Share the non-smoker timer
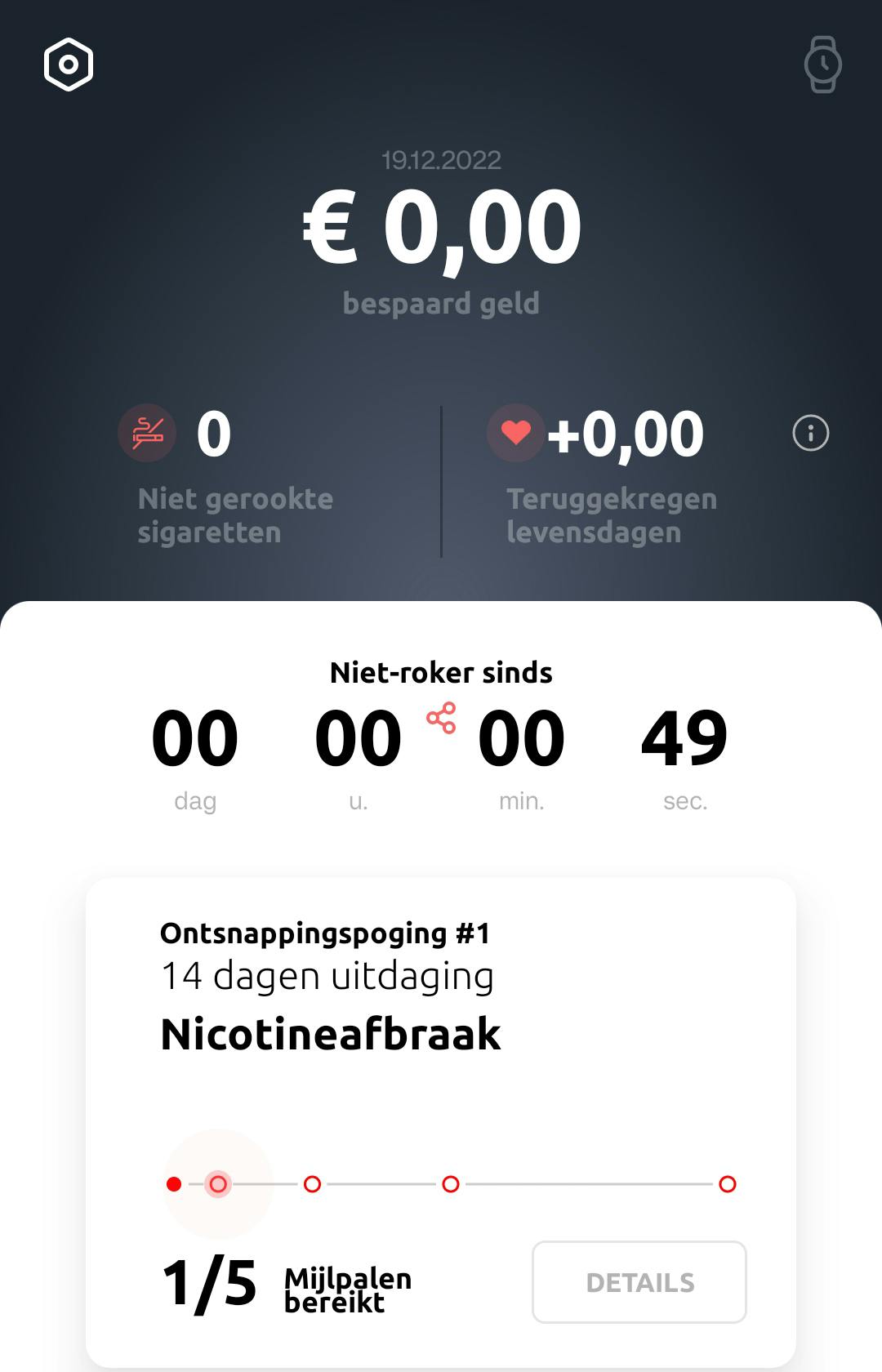Image resolution: width=882 pixels, height=1372 pixels. (441, 718)
